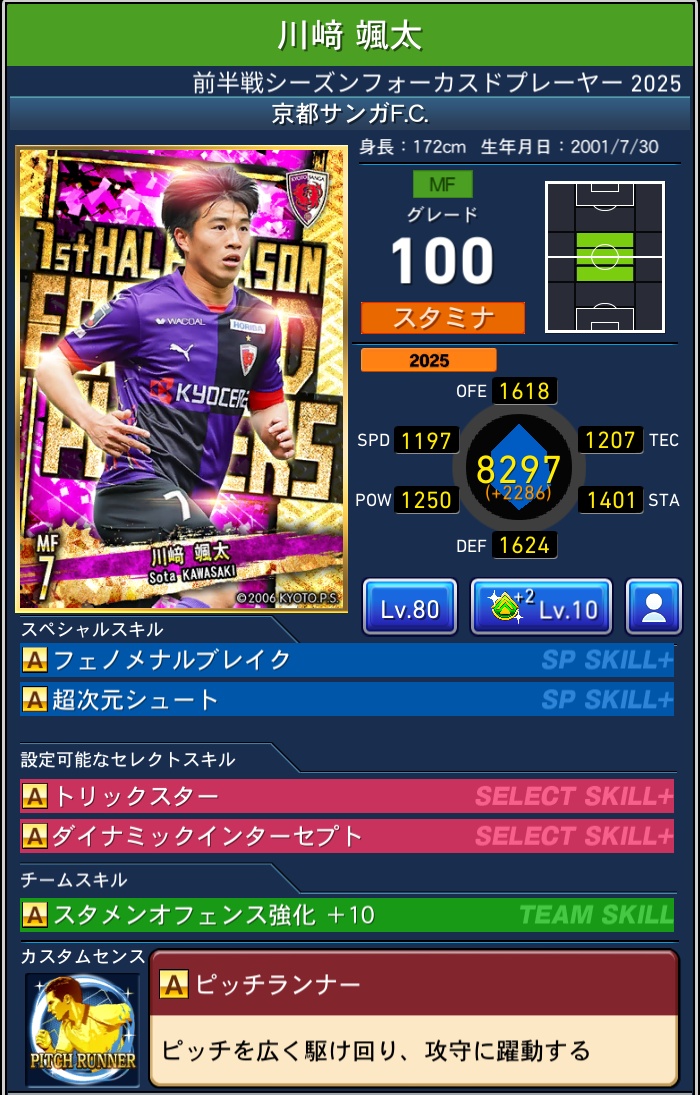Image resolution: width=700 pixels, height=1095 pixels.
Task: Select the トリックスター select skill
Action: pyautogui.click(x=346, y=797)
